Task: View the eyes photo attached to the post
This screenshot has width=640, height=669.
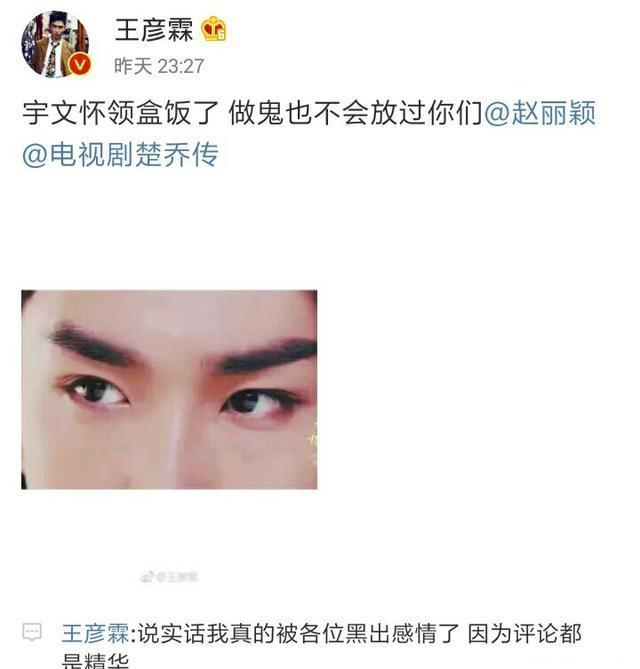Action: (x=169, y=389)
